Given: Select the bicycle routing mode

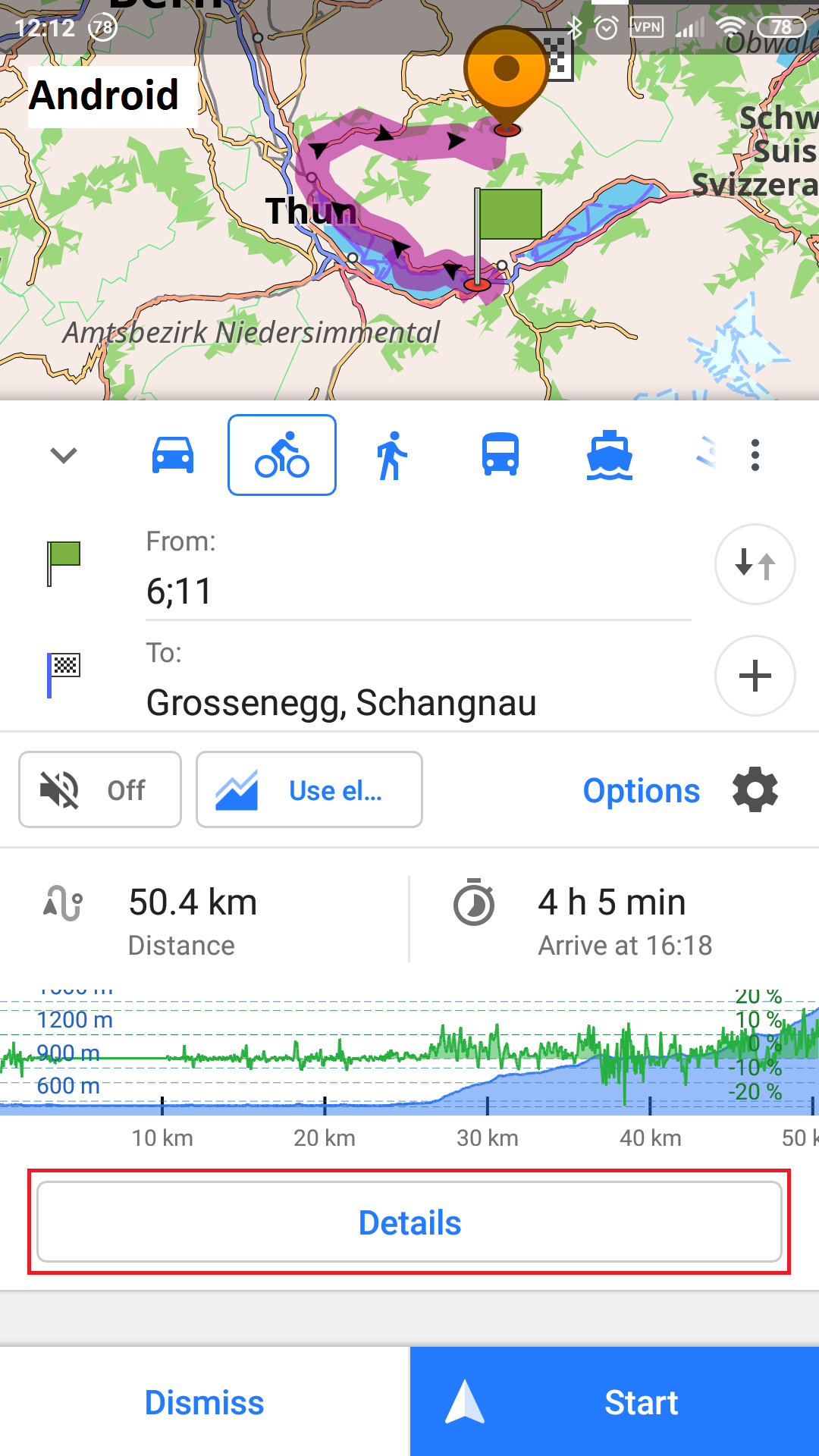Looking at the screenshot, I should pos(281,455).
